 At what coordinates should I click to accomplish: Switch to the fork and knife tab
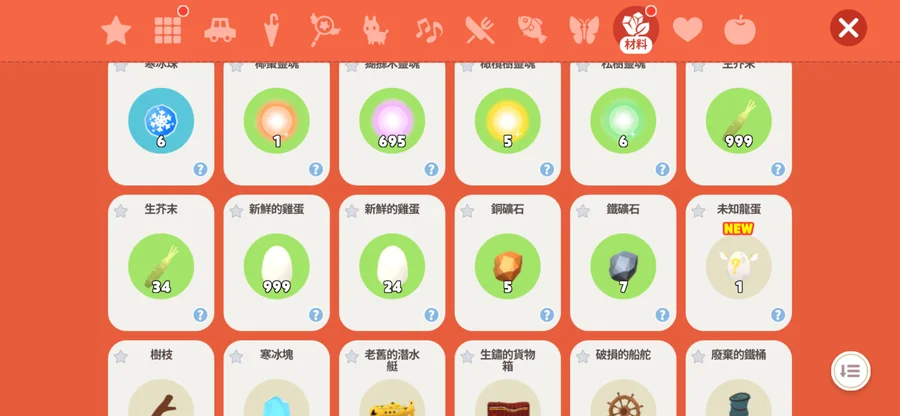pyautogui.click(x=480, y=30)
